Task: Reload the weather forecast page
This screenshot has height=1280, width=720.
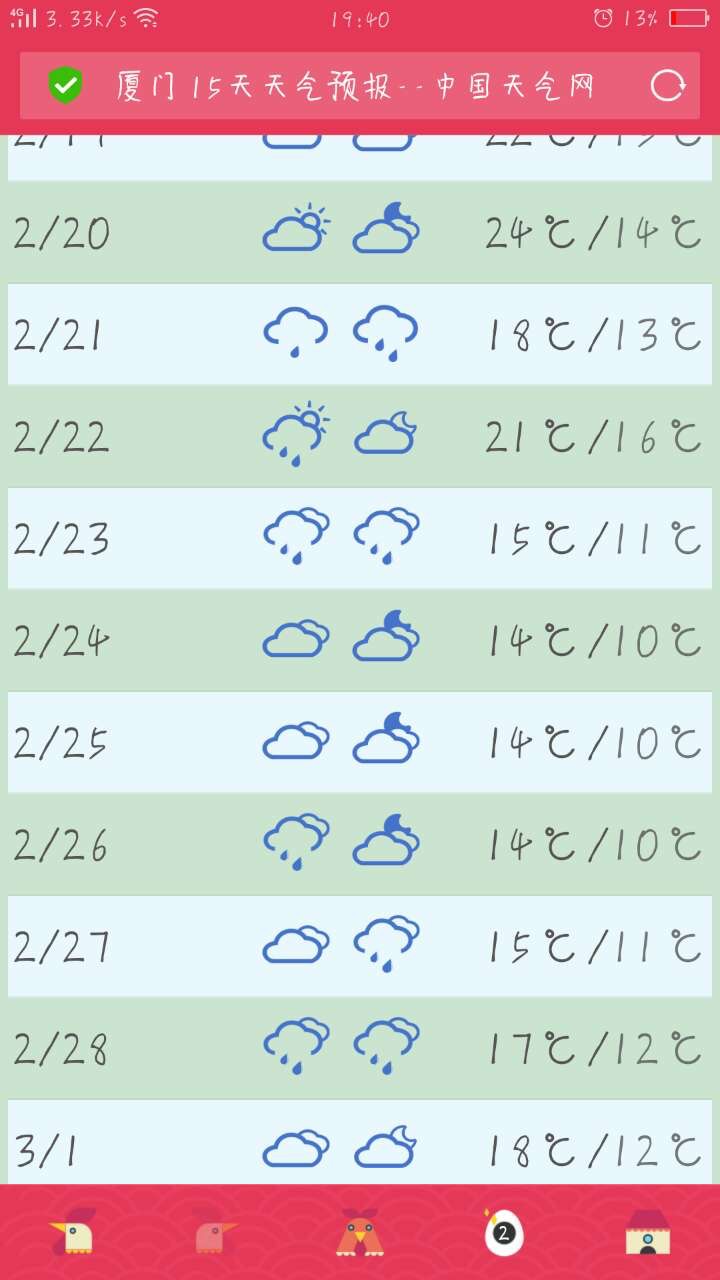Action: click(668, 86)
